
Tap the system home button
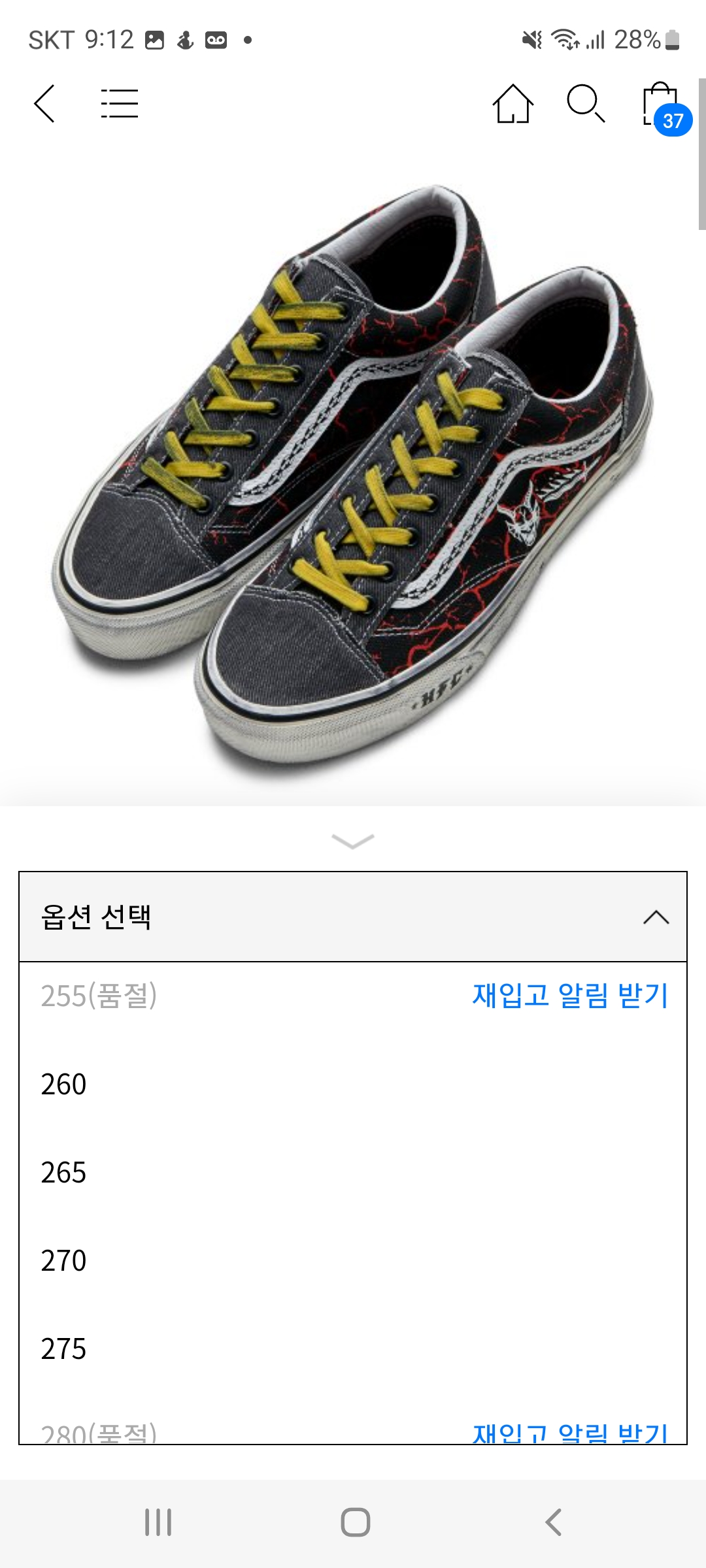pos(356,1522)
